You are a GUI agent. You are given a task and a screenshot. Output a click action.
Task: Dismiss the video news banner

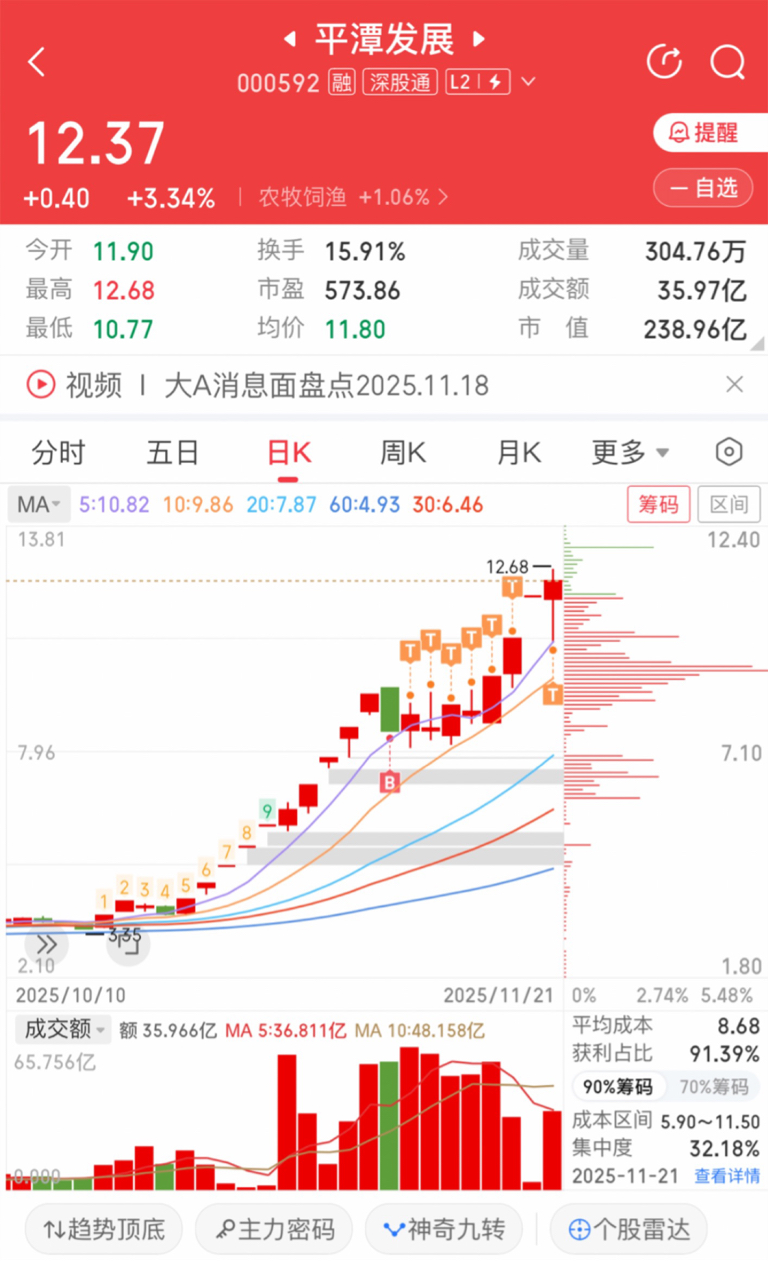tap(734, 384)
